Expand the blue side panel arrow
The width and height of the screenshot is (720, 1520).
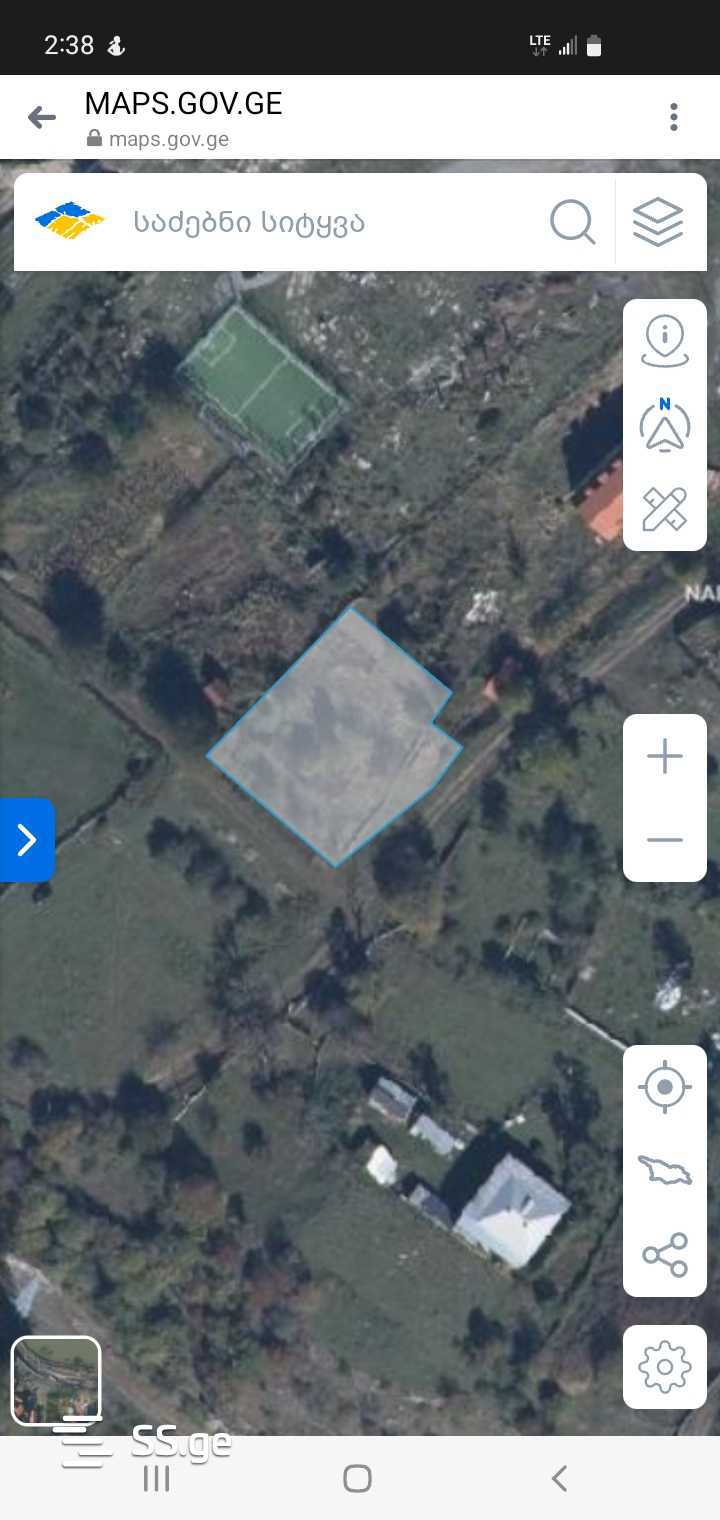point(27,840)
